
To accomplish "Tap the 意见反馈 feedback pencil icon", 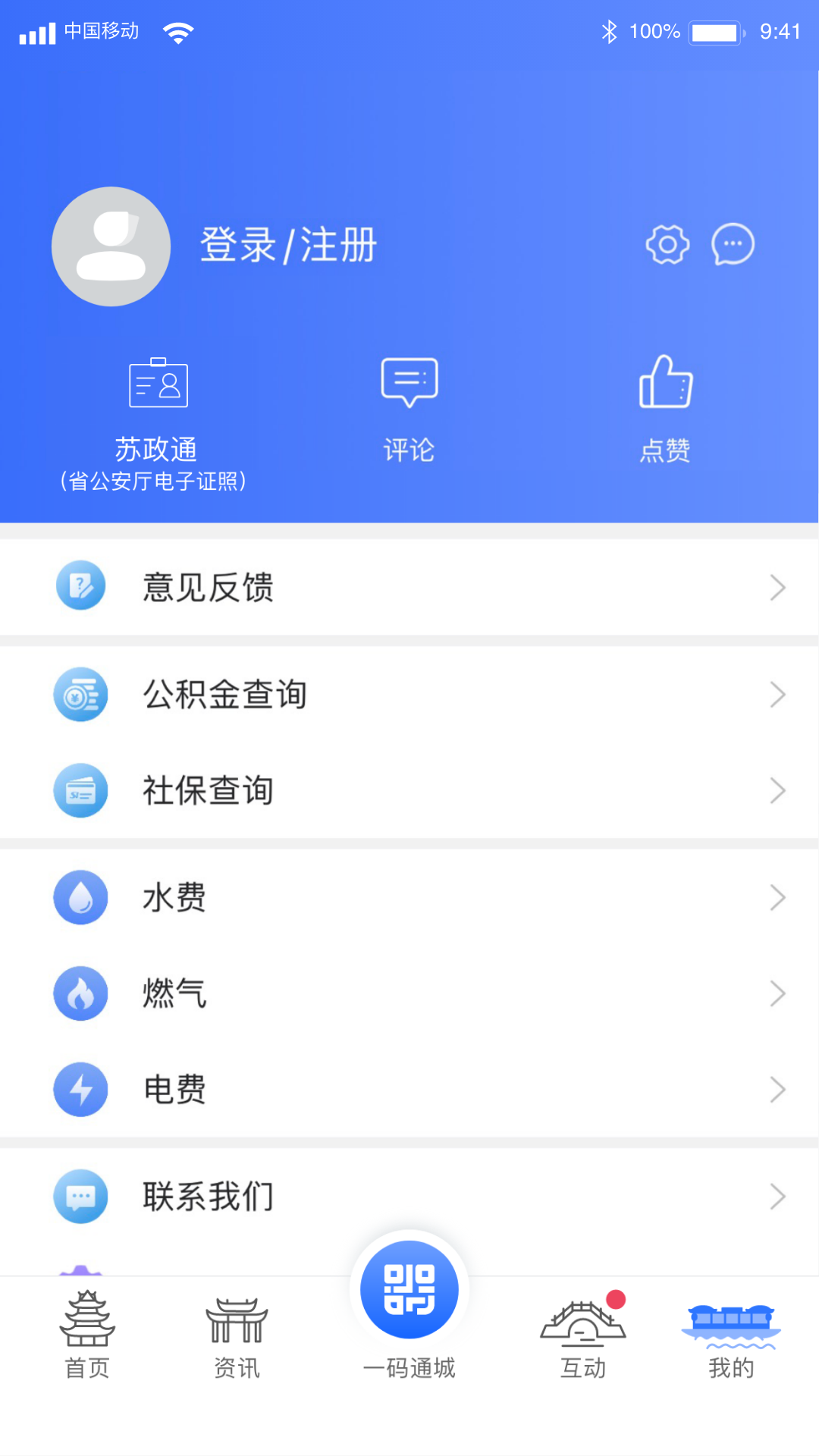I will tap(81, 586).
